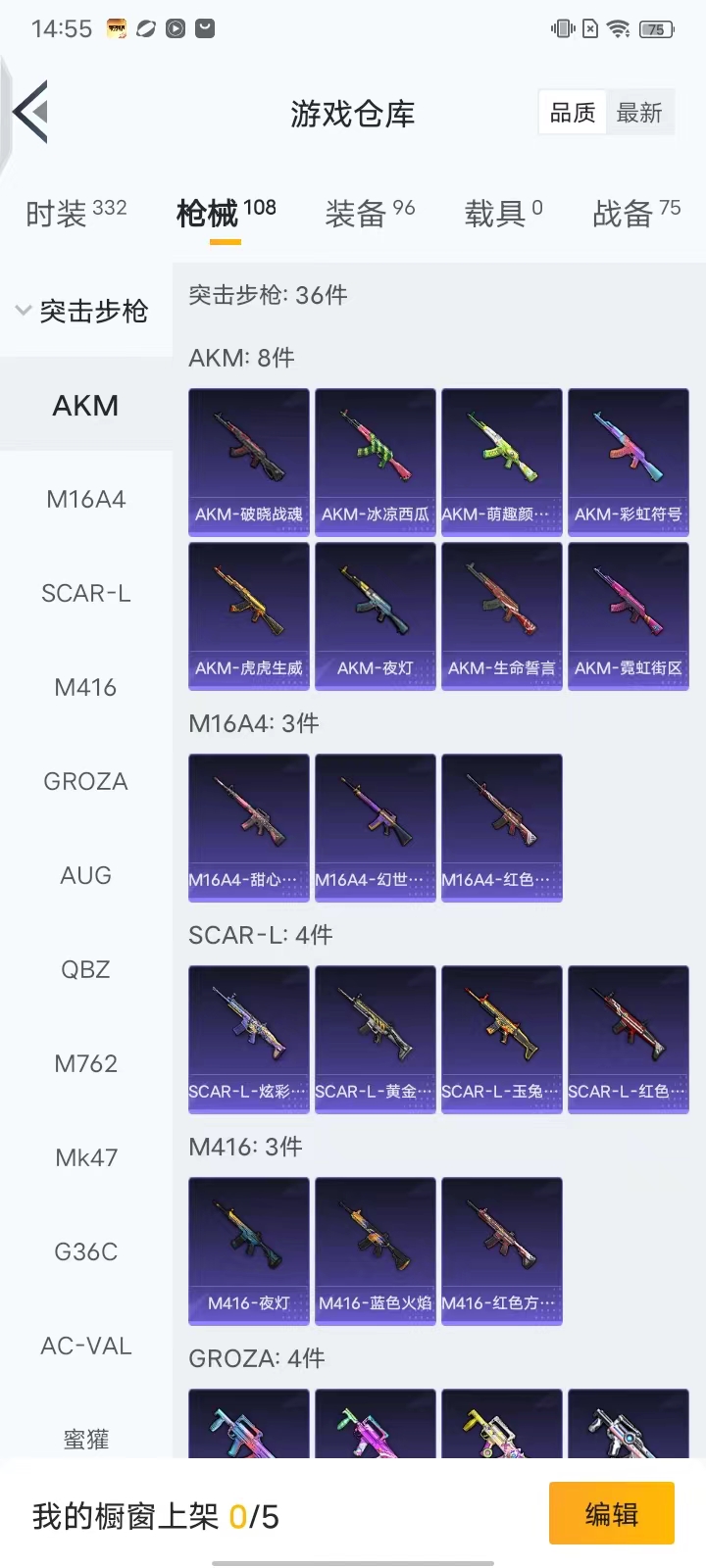
Task: Sort inventory by 最新
Action: coord(639,114)
